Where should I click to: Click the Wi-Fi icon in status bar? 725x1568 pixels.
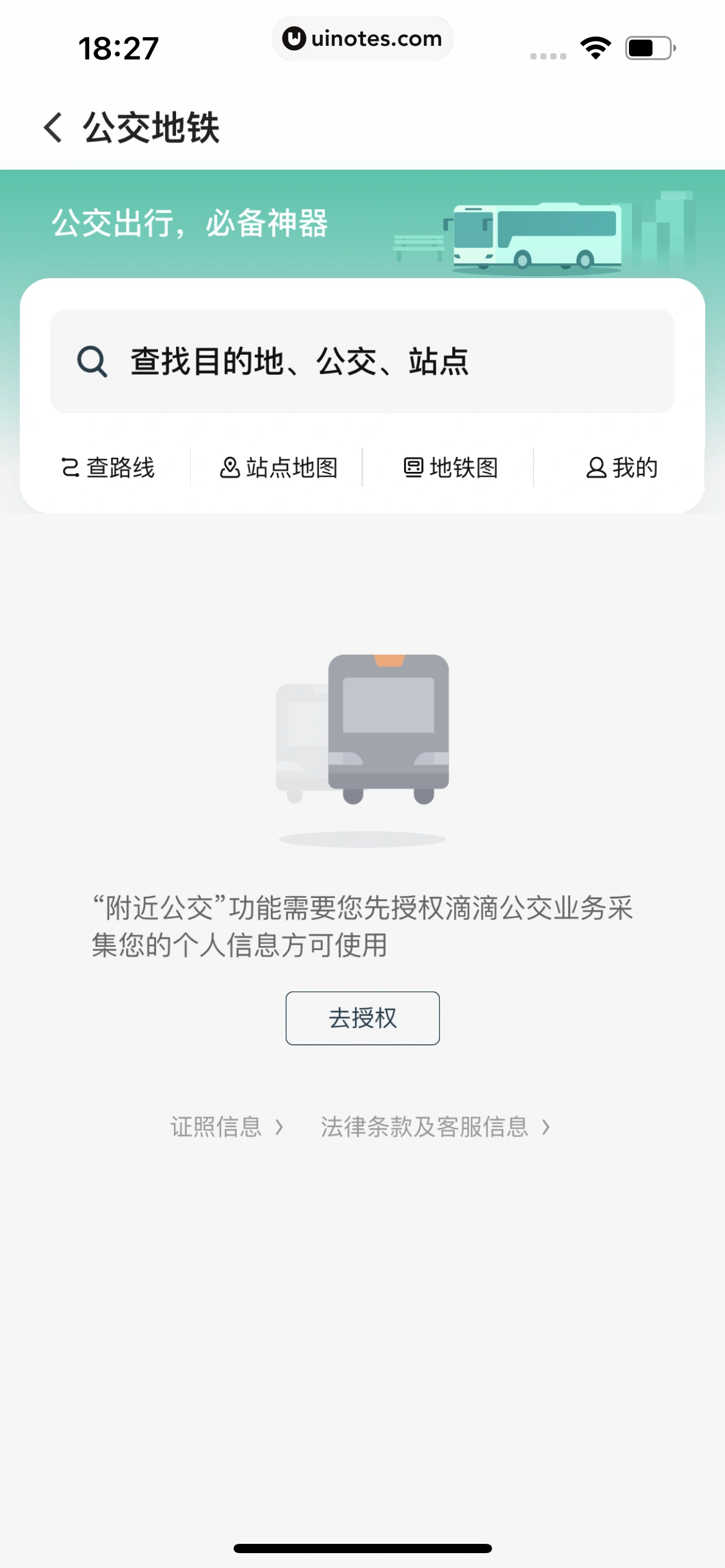click(595, 48)
